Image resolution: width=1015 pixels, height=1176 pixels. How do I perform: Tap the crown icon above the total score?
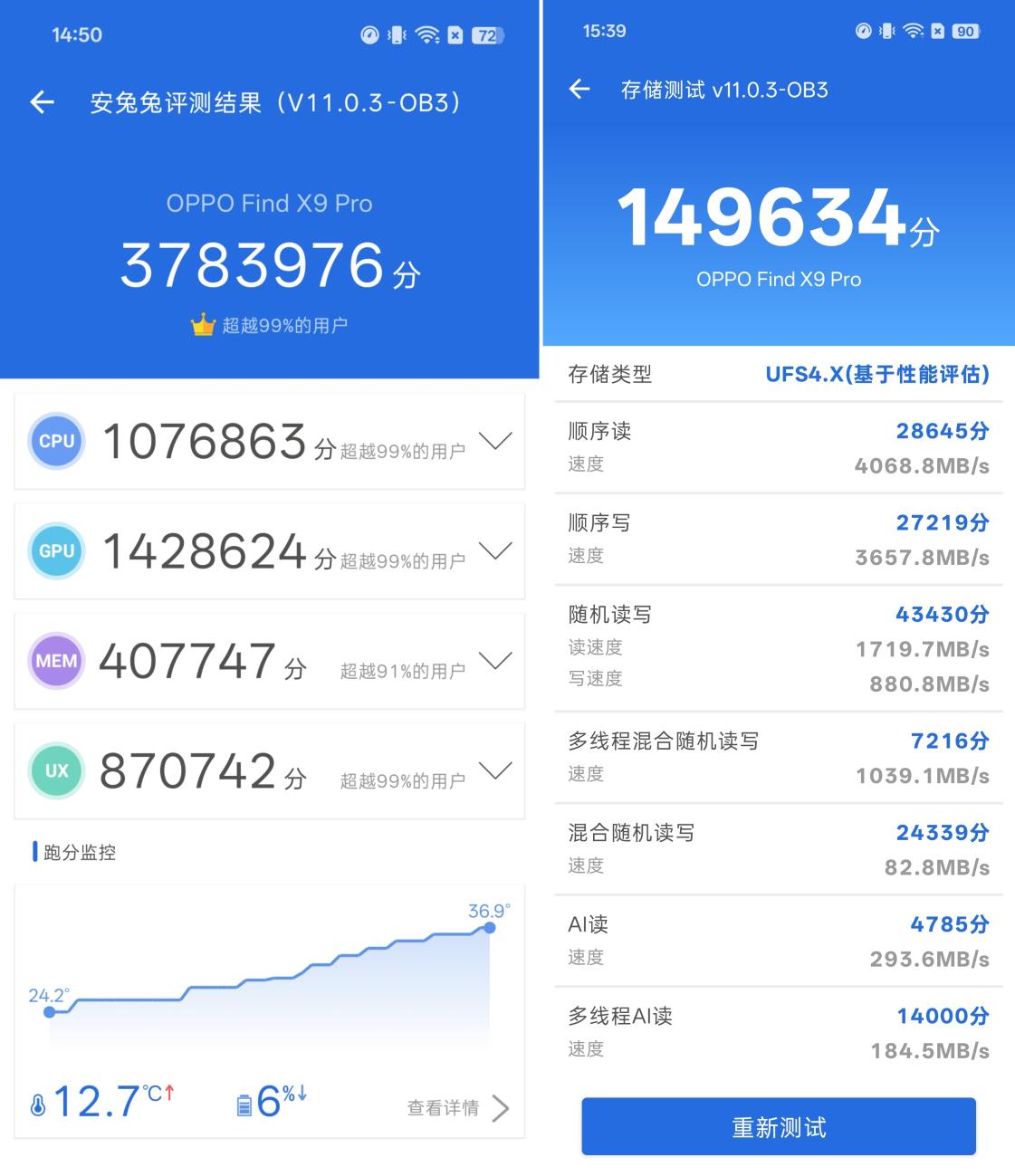coord(203,322)
